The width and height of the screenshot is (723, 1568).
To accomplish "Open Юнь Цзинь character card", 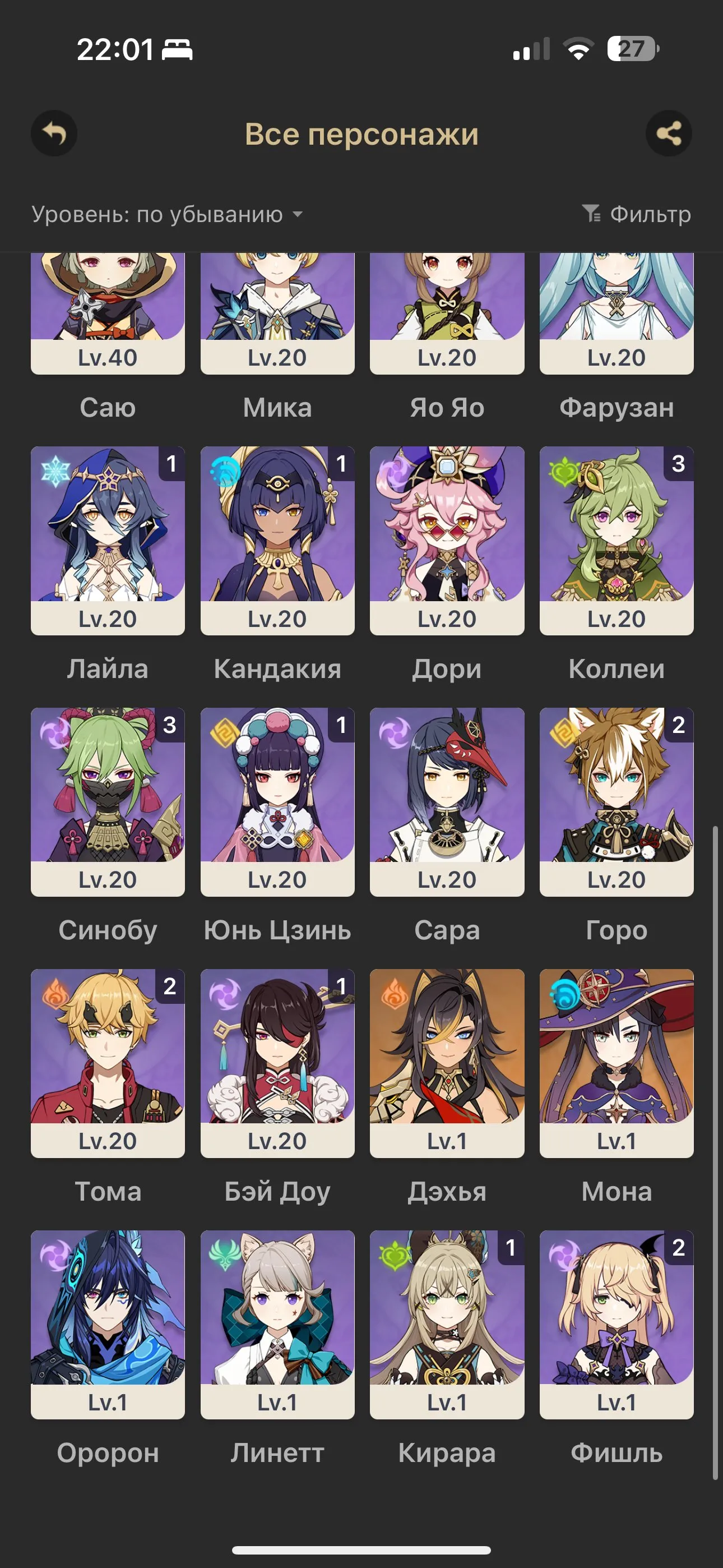I will (x=277, y=801).
